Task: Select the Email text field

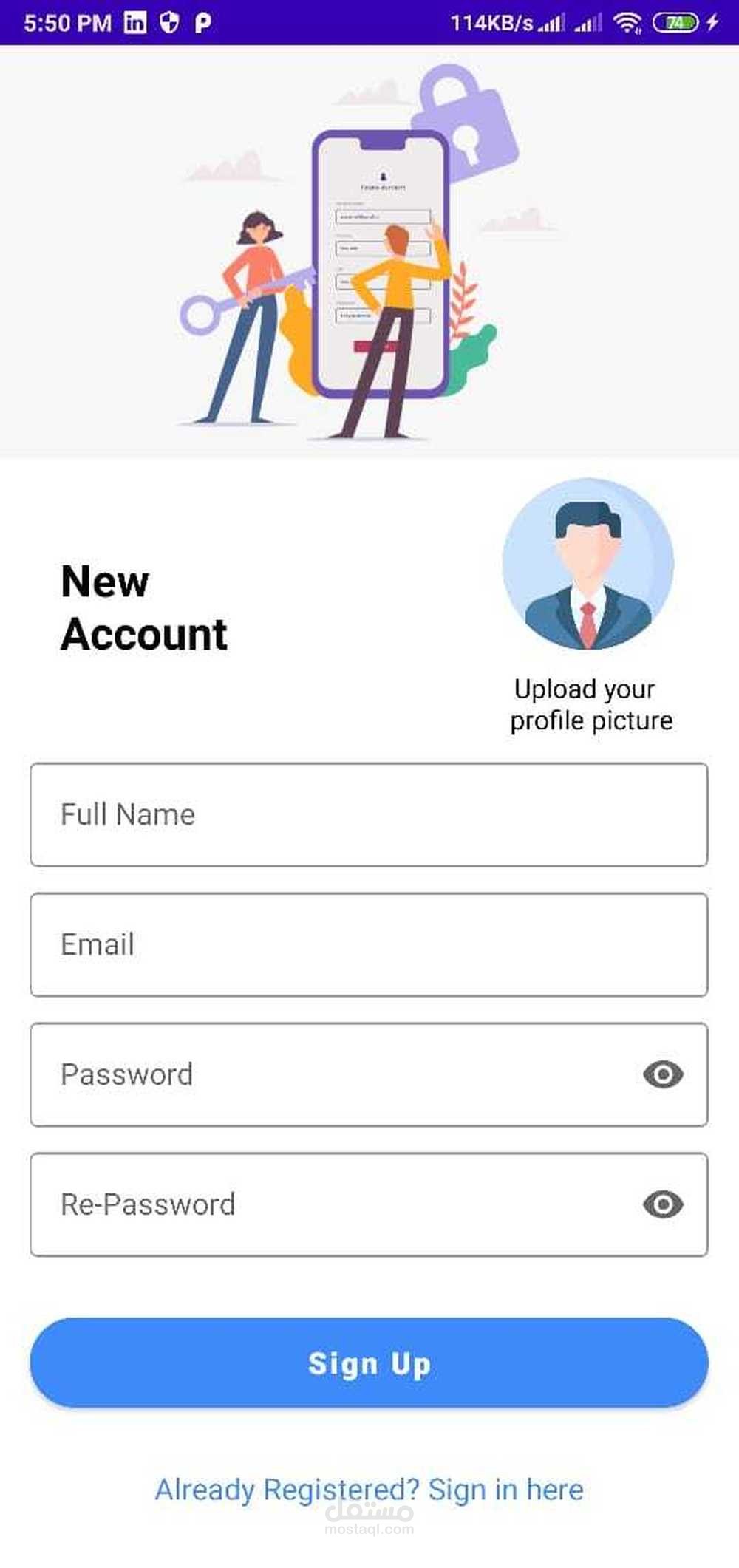Action: pyautogui.click(x=369, y=944)
